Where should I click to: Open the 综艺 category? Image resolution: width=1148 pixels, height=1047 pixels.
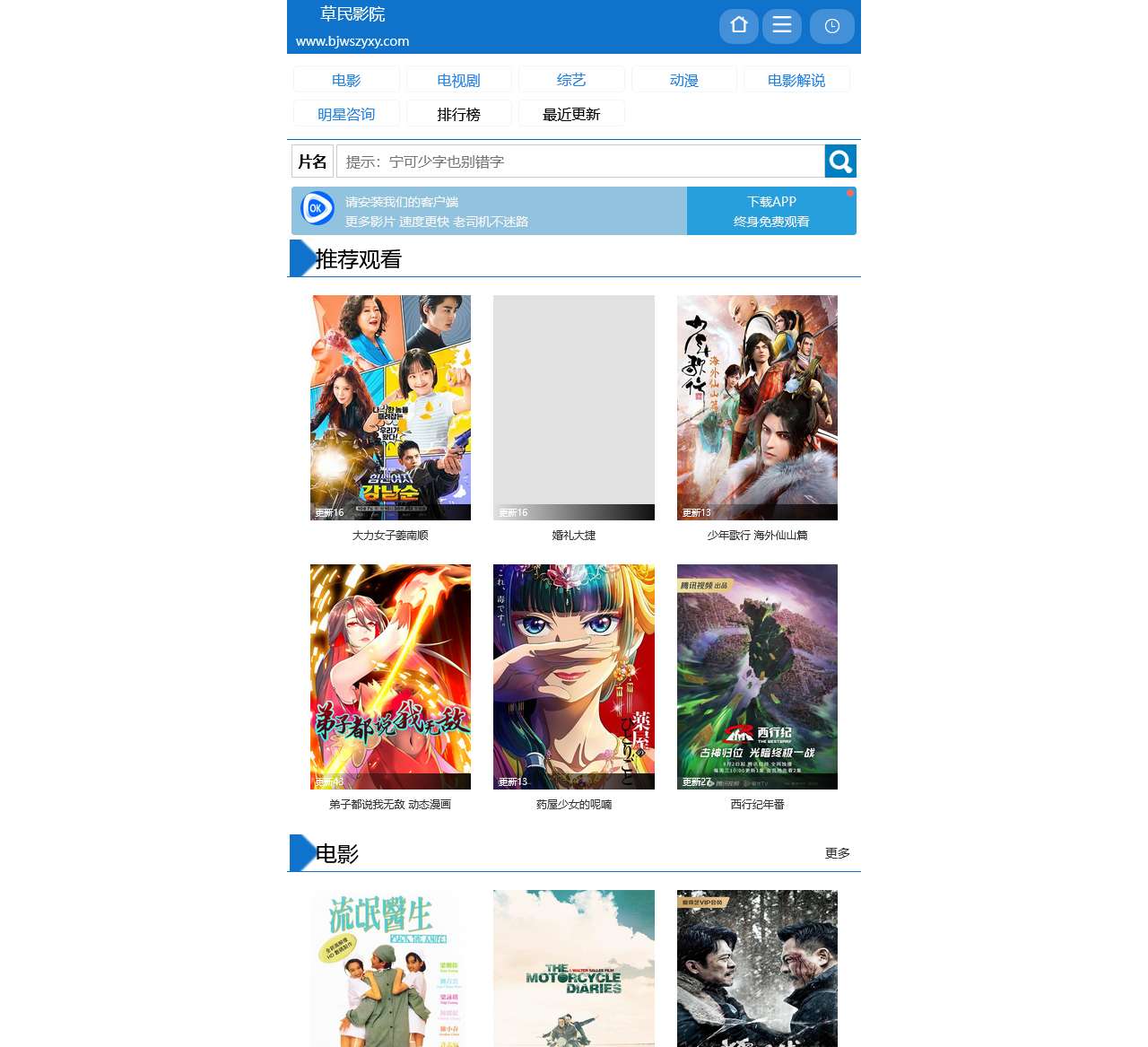pyautogui.click(x=571, y=80)
